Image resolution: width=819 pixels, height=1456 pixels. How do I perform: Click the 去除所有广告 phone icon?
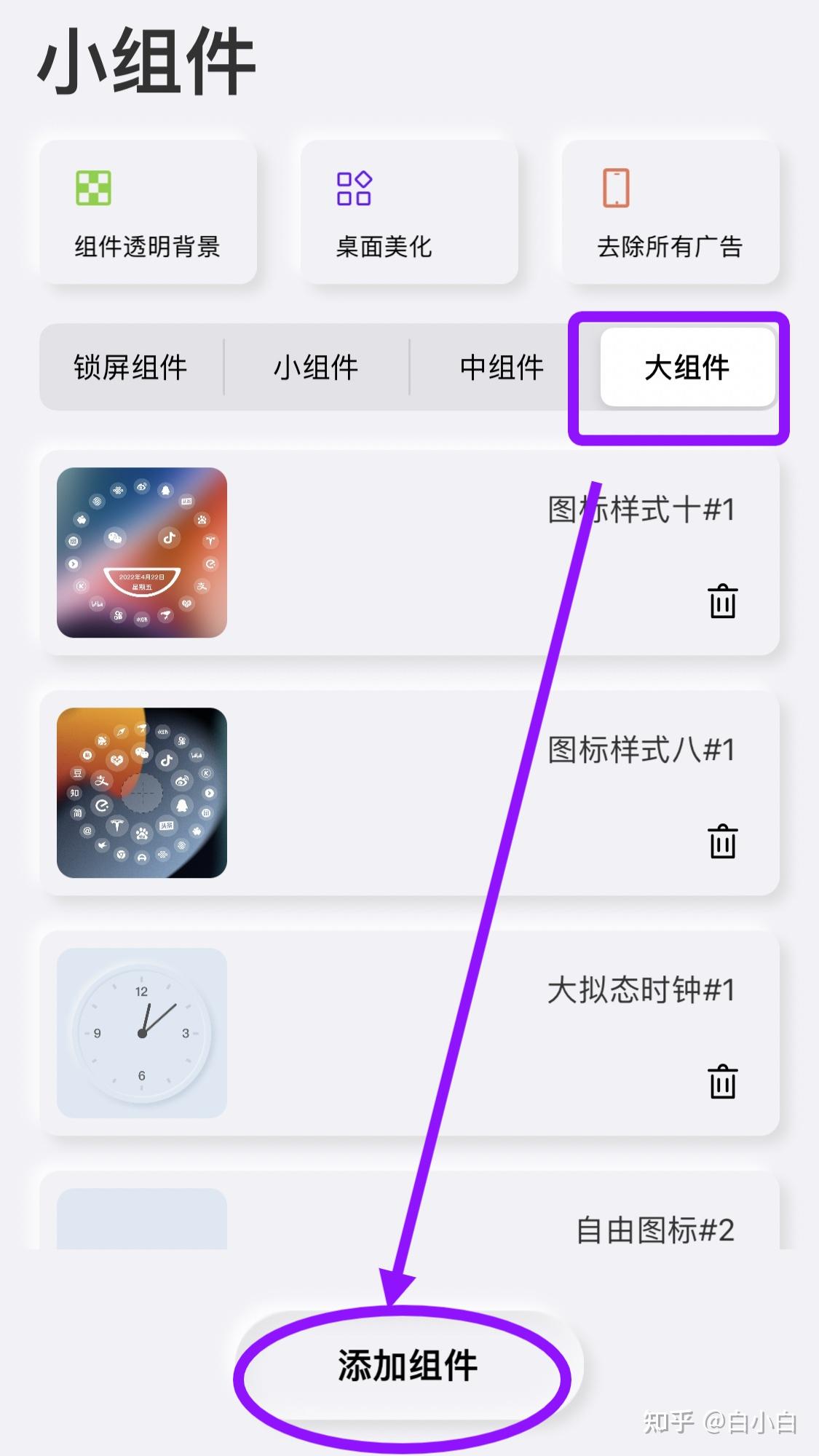pyautogui.click(x=615, y=186)
